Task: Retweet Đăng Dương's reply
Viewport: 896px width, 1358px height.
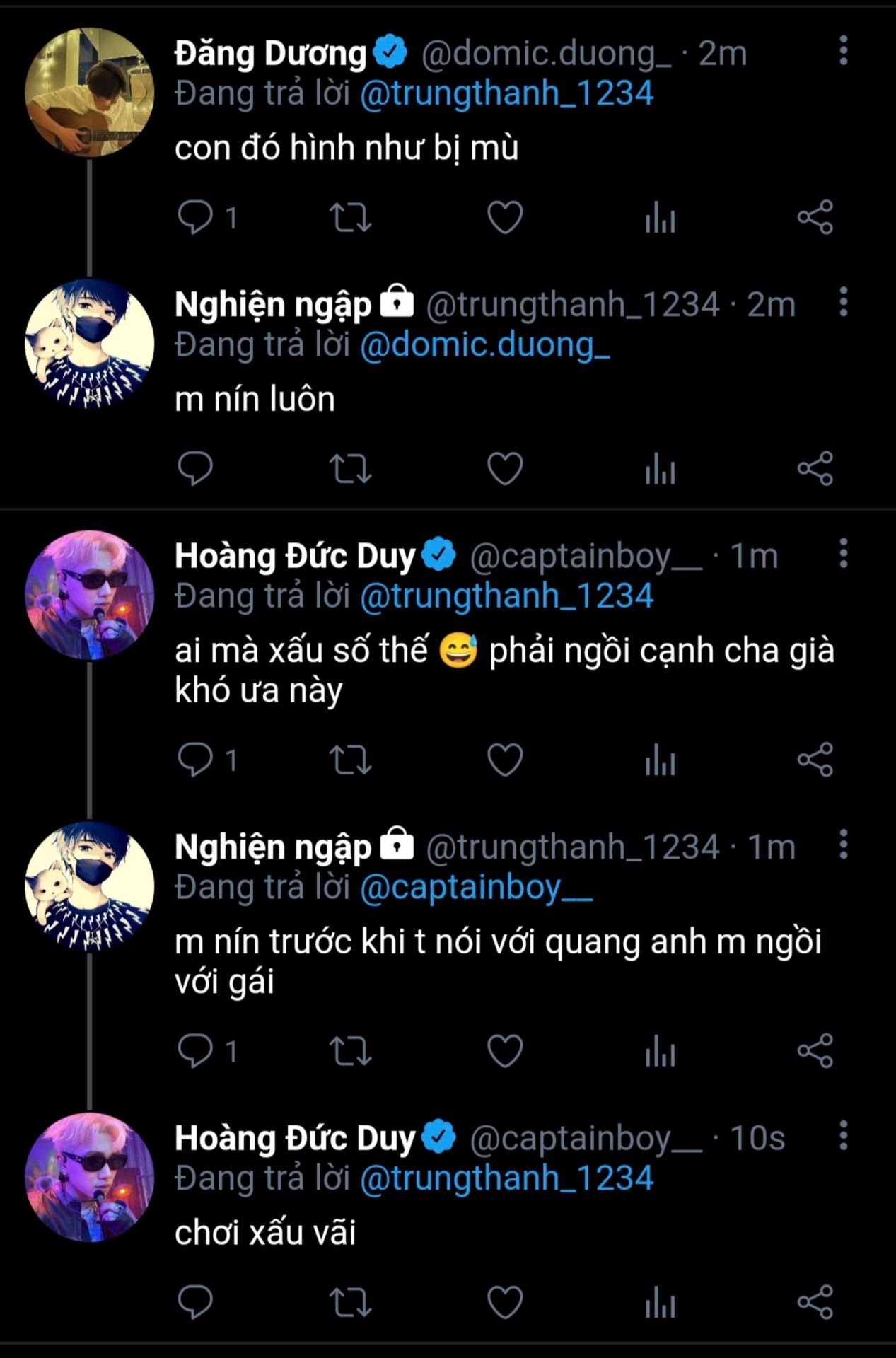Action: point(350,217)
